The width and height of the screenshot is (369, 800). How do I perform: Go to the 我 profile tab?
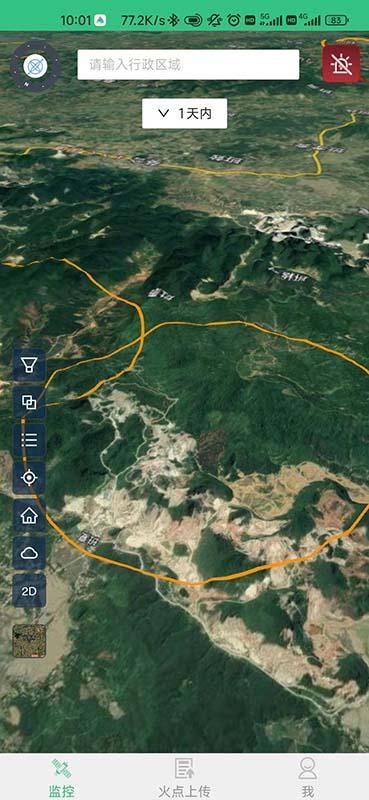click(x=307, y=778)
